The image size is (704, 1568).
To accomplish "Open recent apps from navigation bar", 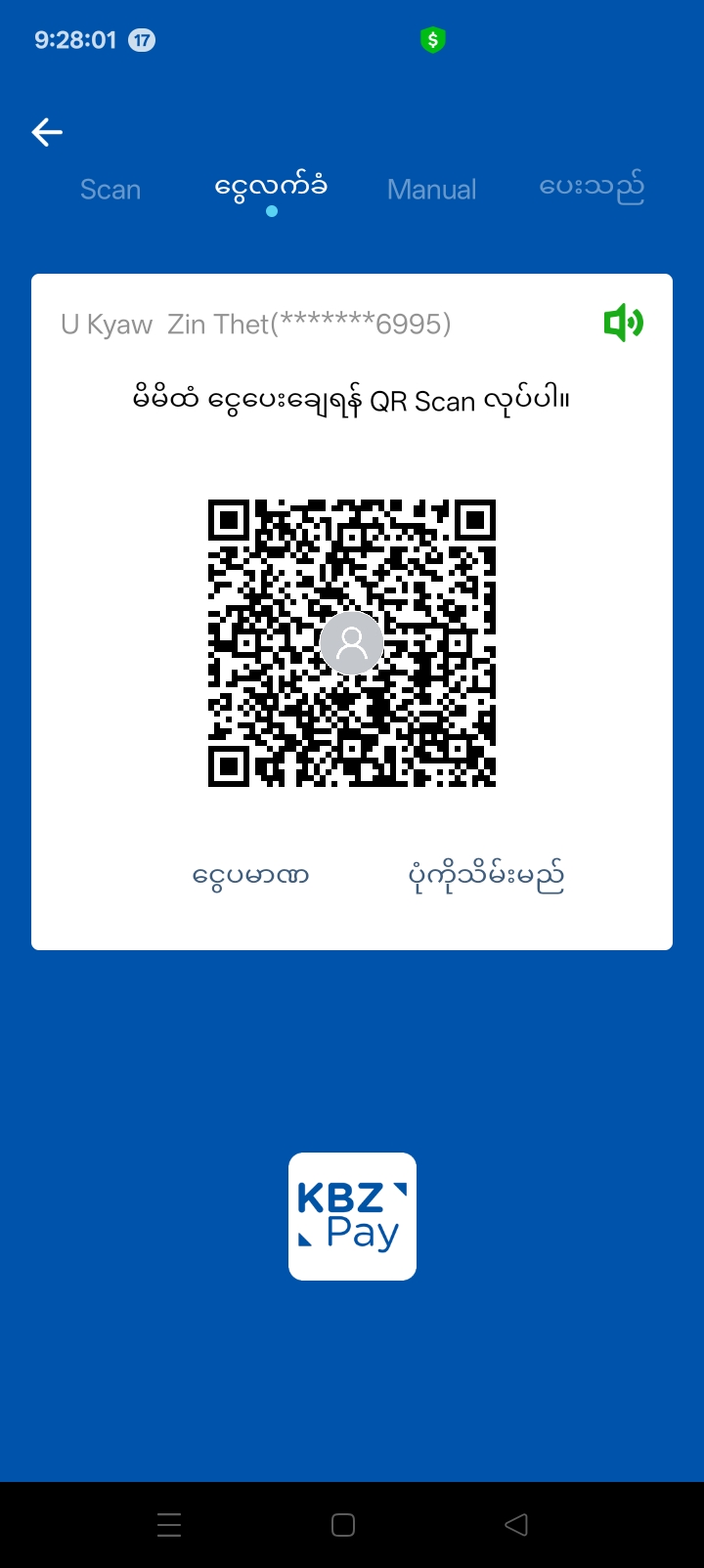I will 169,1524.
